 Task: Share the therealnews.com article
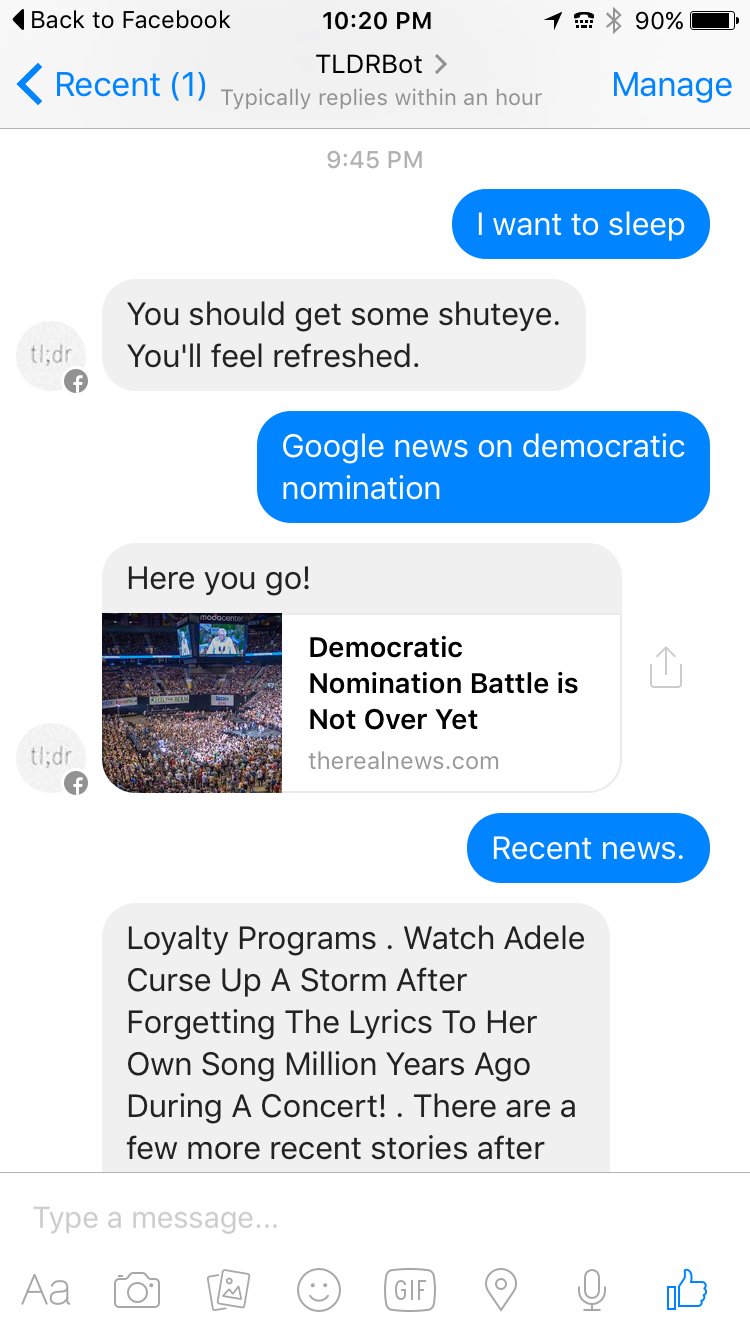tap(665, 667)
